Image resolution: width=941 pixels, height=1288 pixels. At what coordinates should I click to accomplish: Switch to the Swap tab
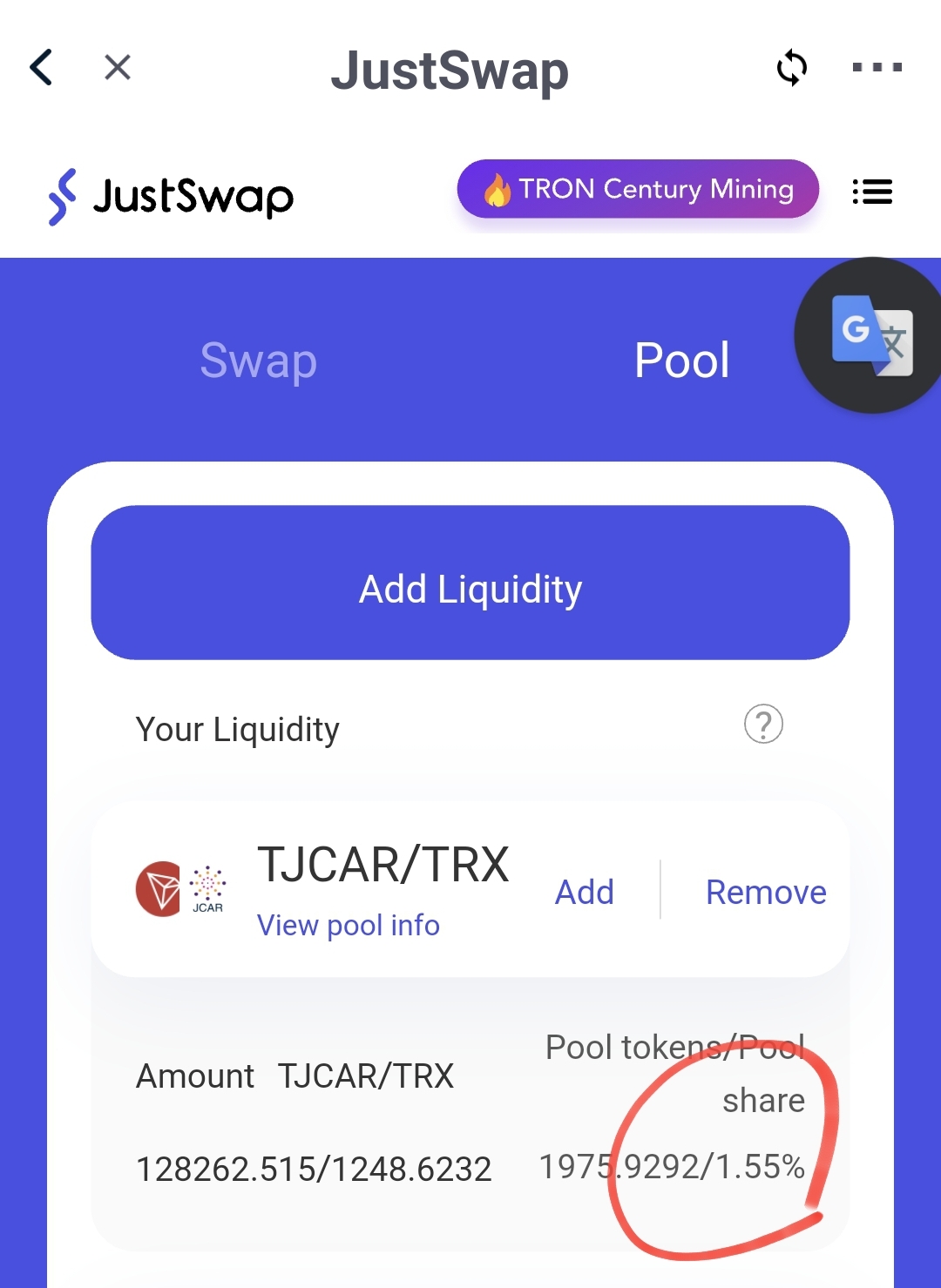pos(258,361)
